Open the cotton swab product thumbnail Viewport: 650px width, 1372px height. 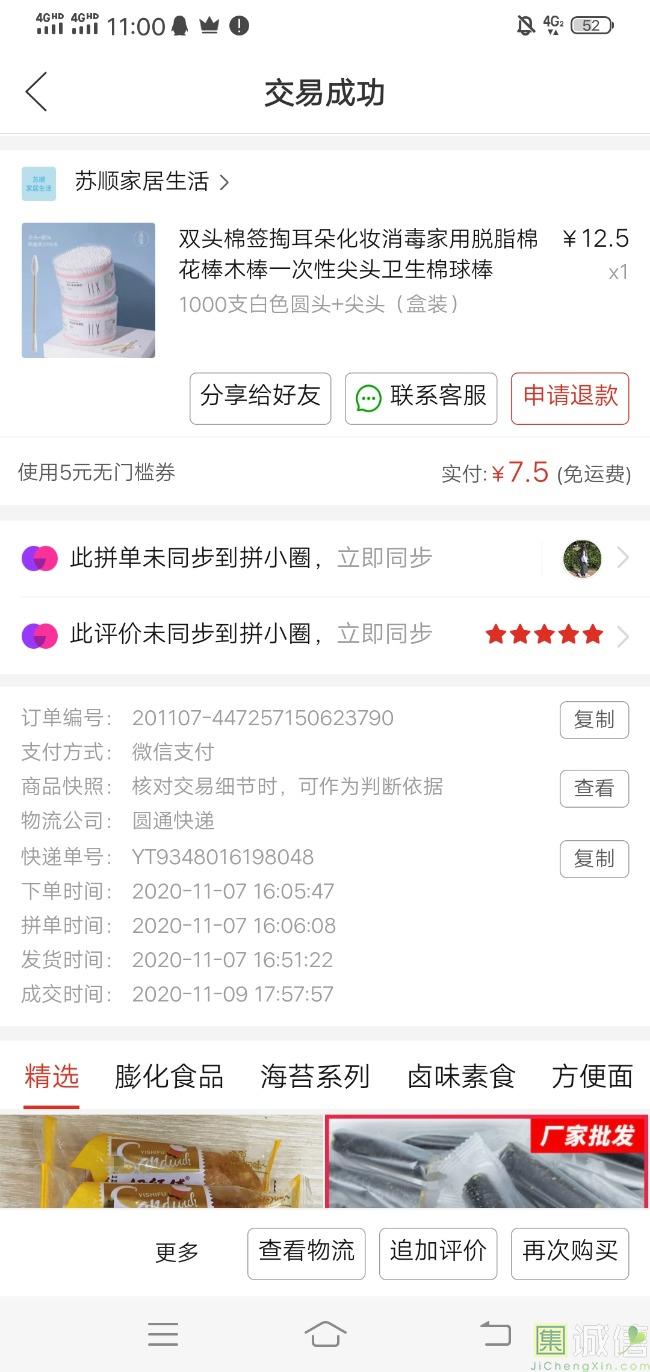click(88, 290)
